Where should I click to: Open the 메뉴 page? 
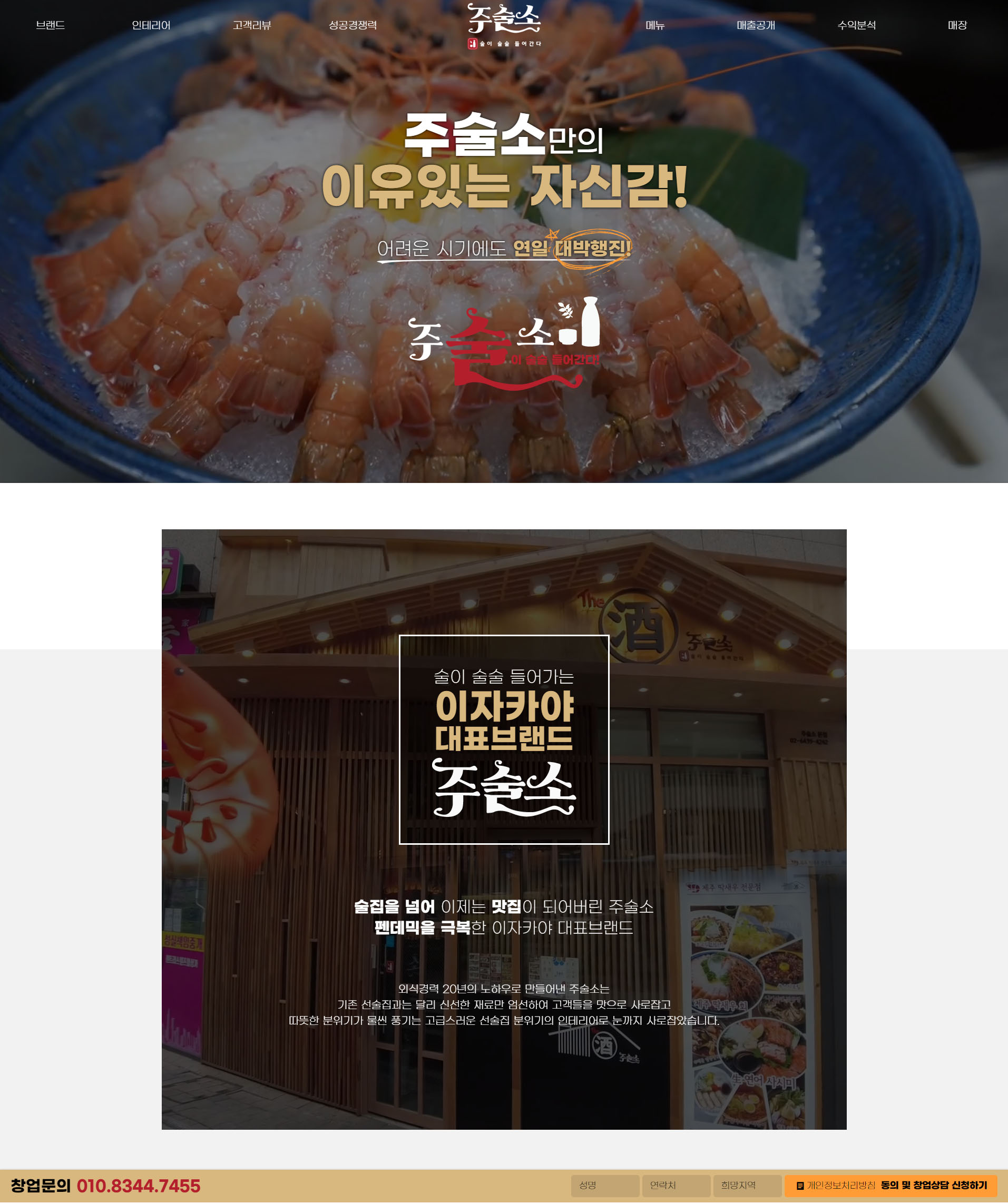pos(654,25)
